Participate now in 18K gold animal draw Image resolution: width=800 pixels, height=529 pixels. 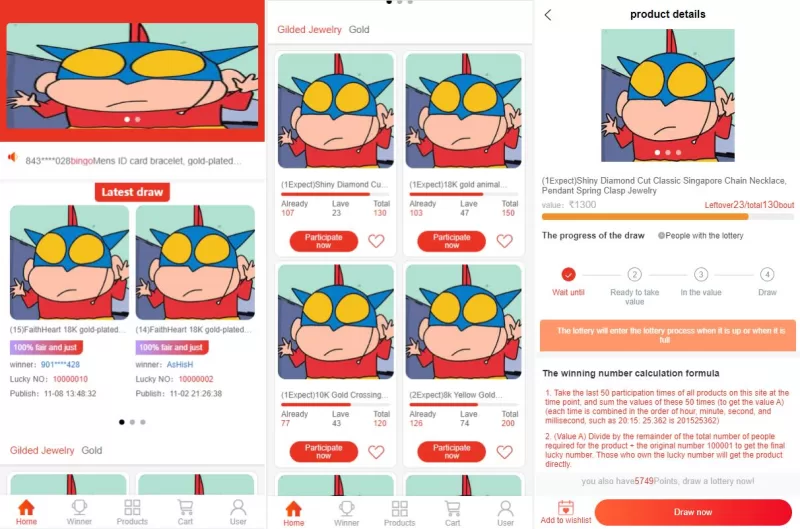(x=451, y=241)
